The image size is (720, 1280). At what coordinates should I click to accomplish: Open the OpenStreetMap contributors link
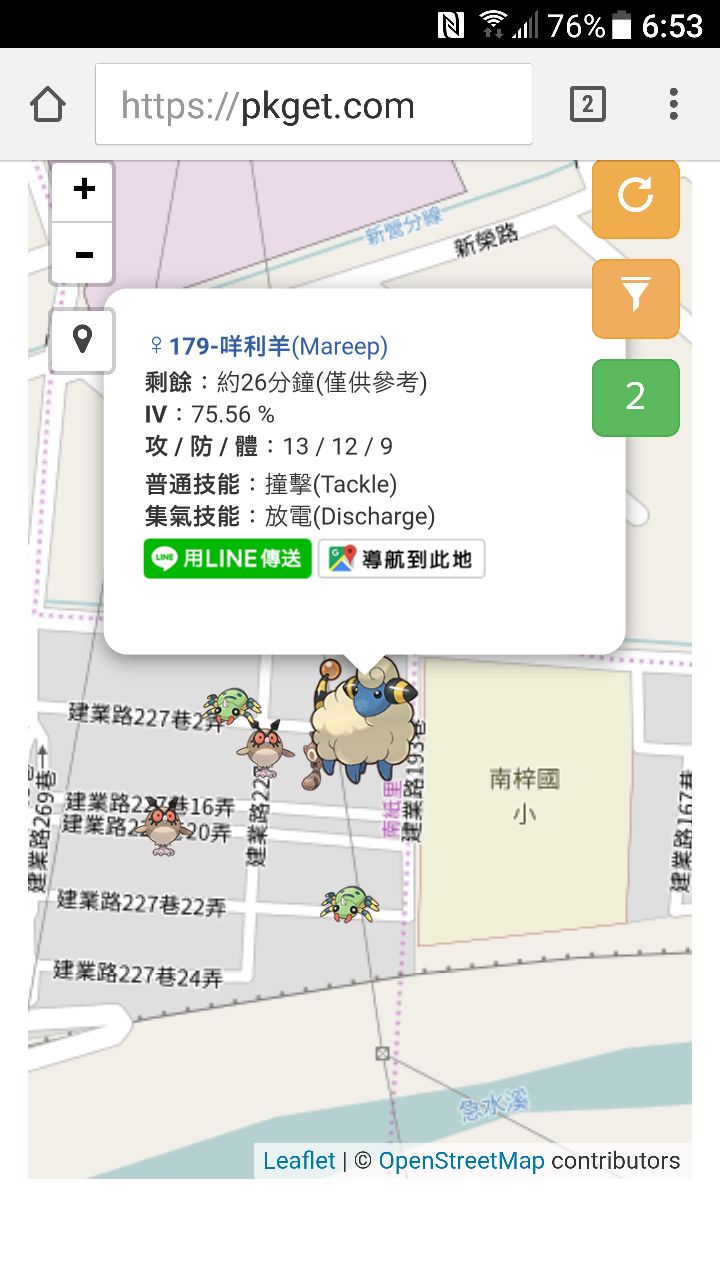click(x=461, y=1161)
